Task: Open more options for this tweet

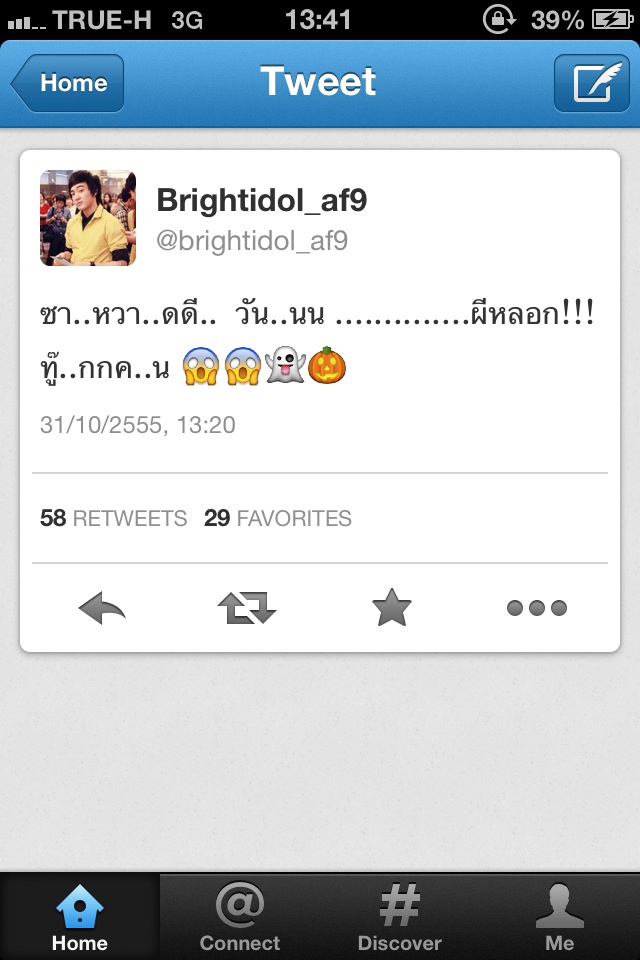Action: [536, 607]
